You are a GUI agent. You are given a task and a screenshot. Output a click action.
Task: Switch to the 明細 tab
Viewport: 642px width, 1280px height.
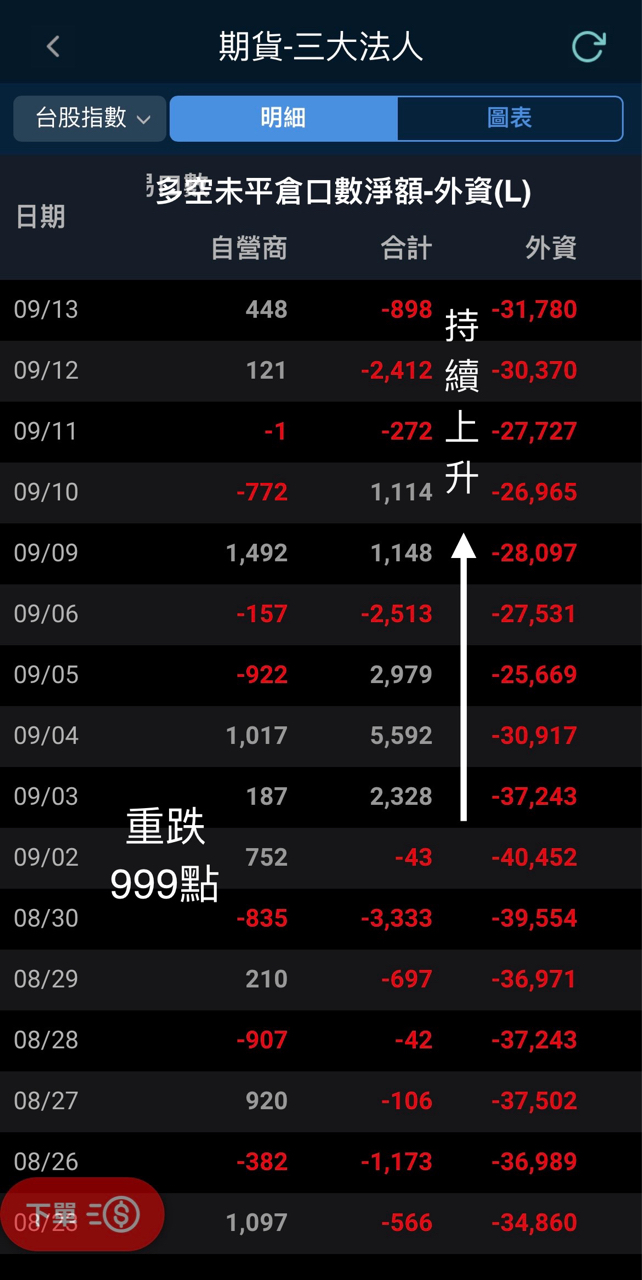pyautogui.click(x=283, y=118)
